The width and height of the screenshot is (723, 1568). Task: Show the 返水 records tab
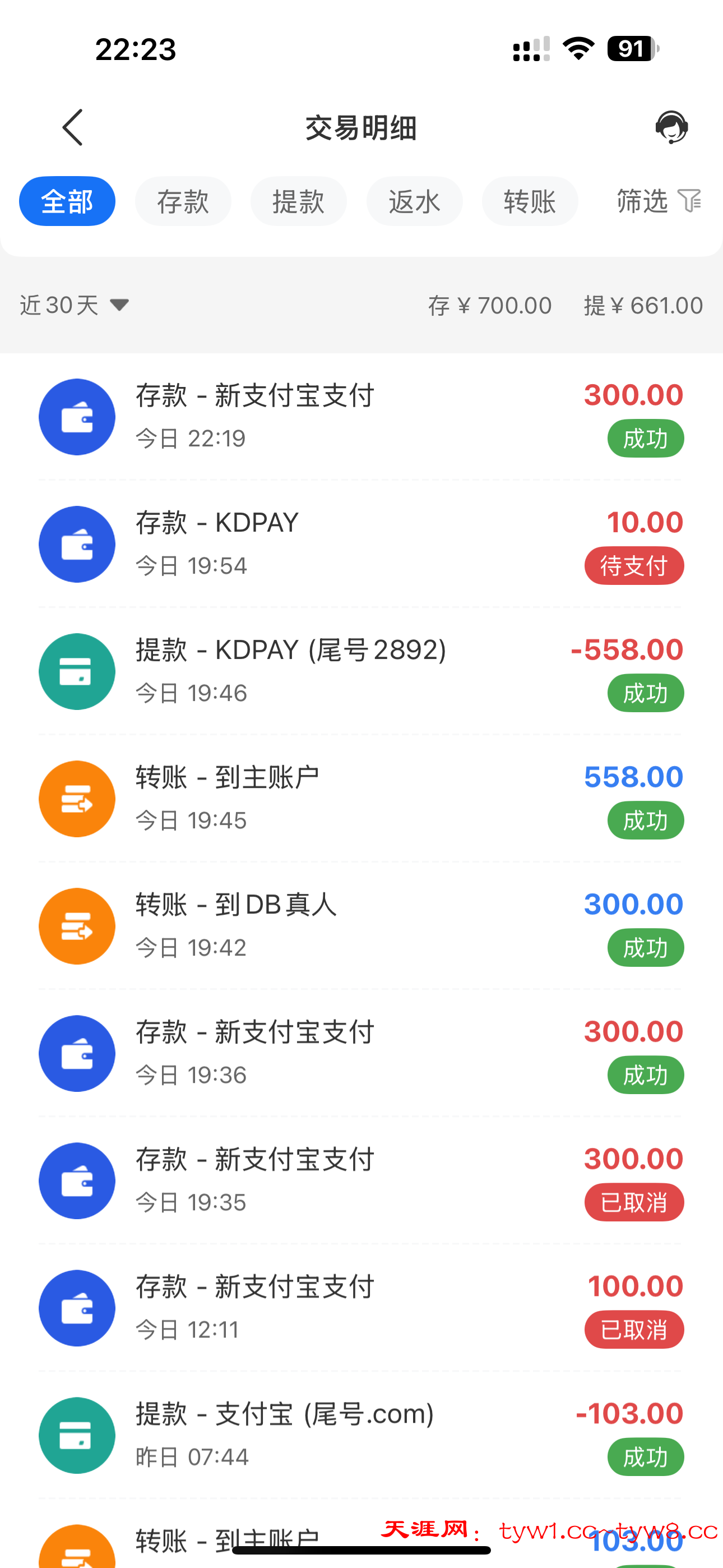click(x=414, y=201)
